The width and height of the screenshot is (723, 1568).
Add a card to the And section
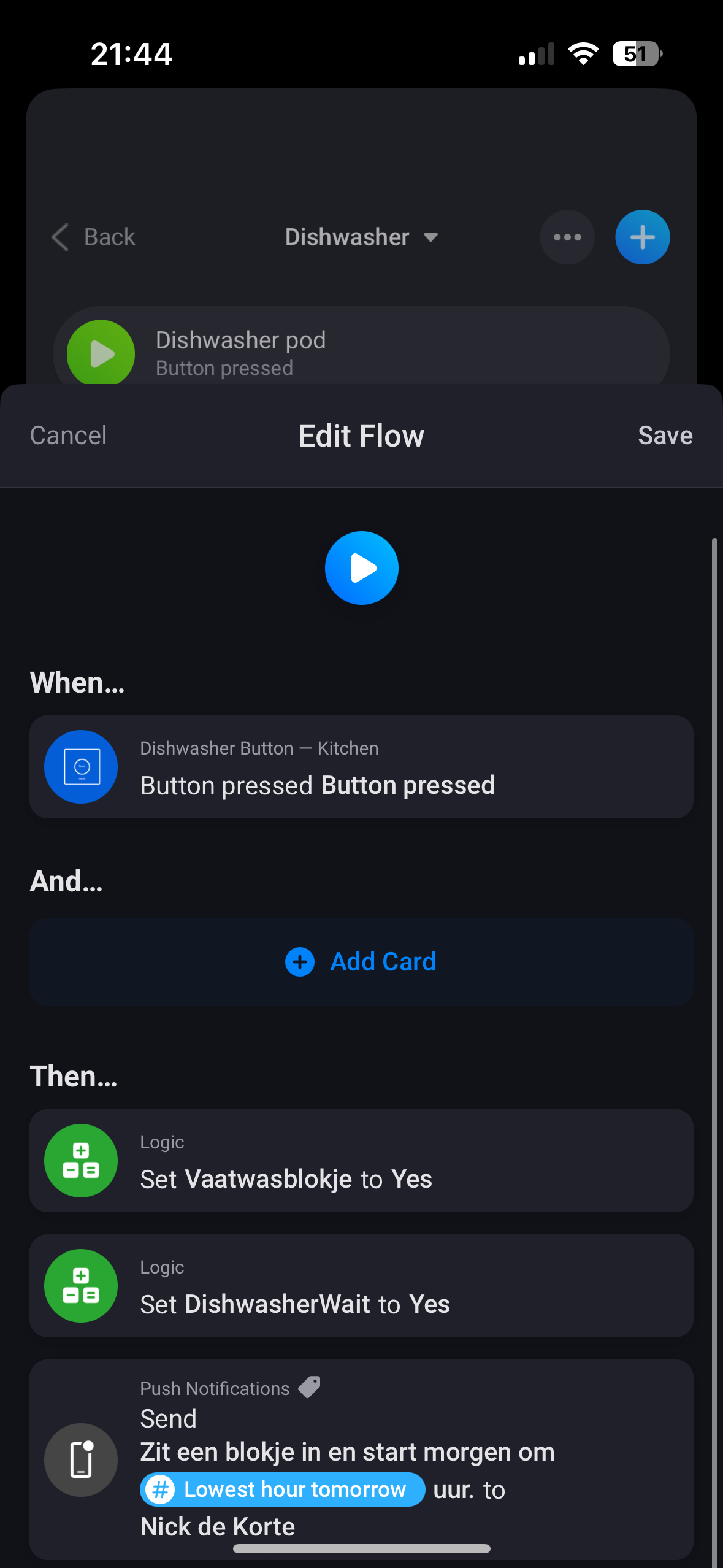tap(361, 961)
